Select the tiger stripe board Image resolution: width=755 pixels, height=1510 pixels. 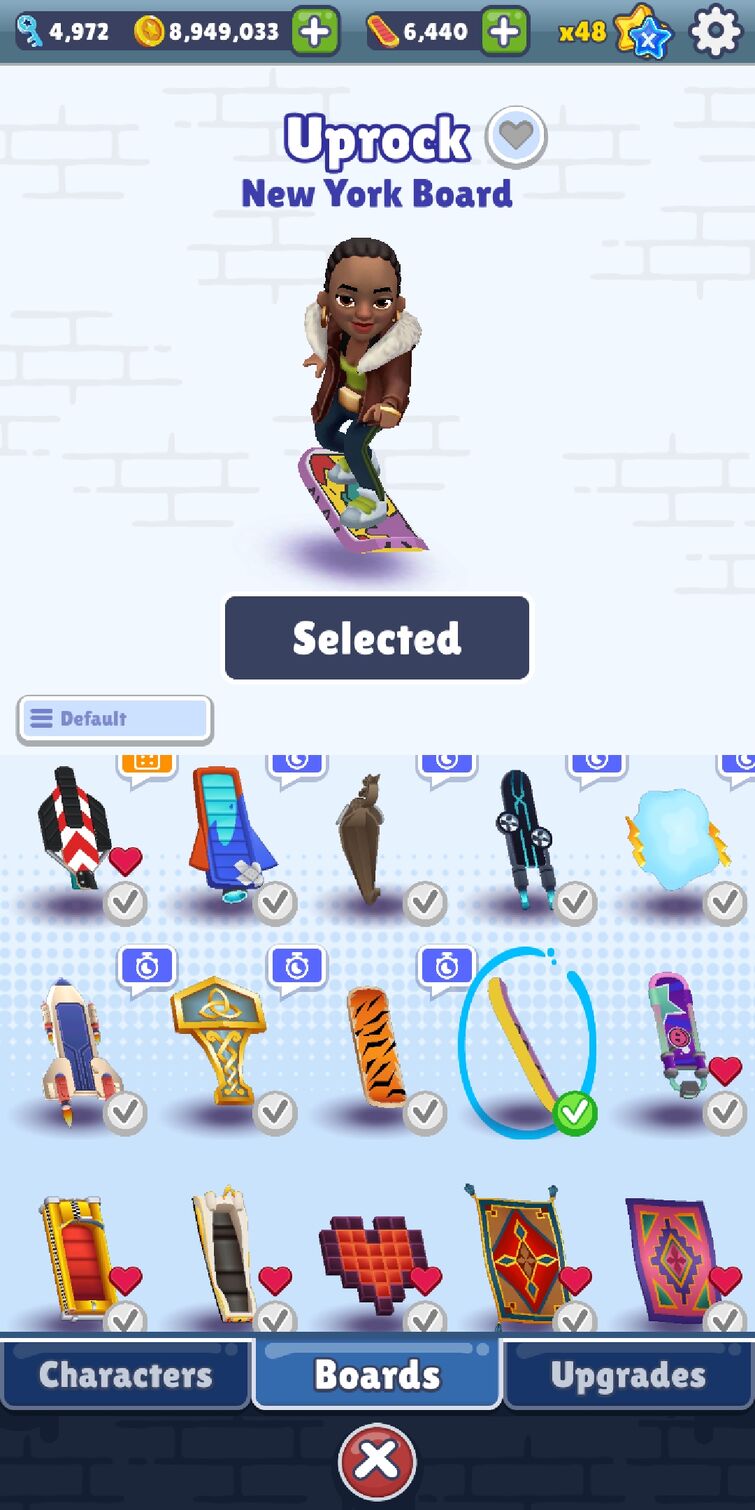[378, 1045]
